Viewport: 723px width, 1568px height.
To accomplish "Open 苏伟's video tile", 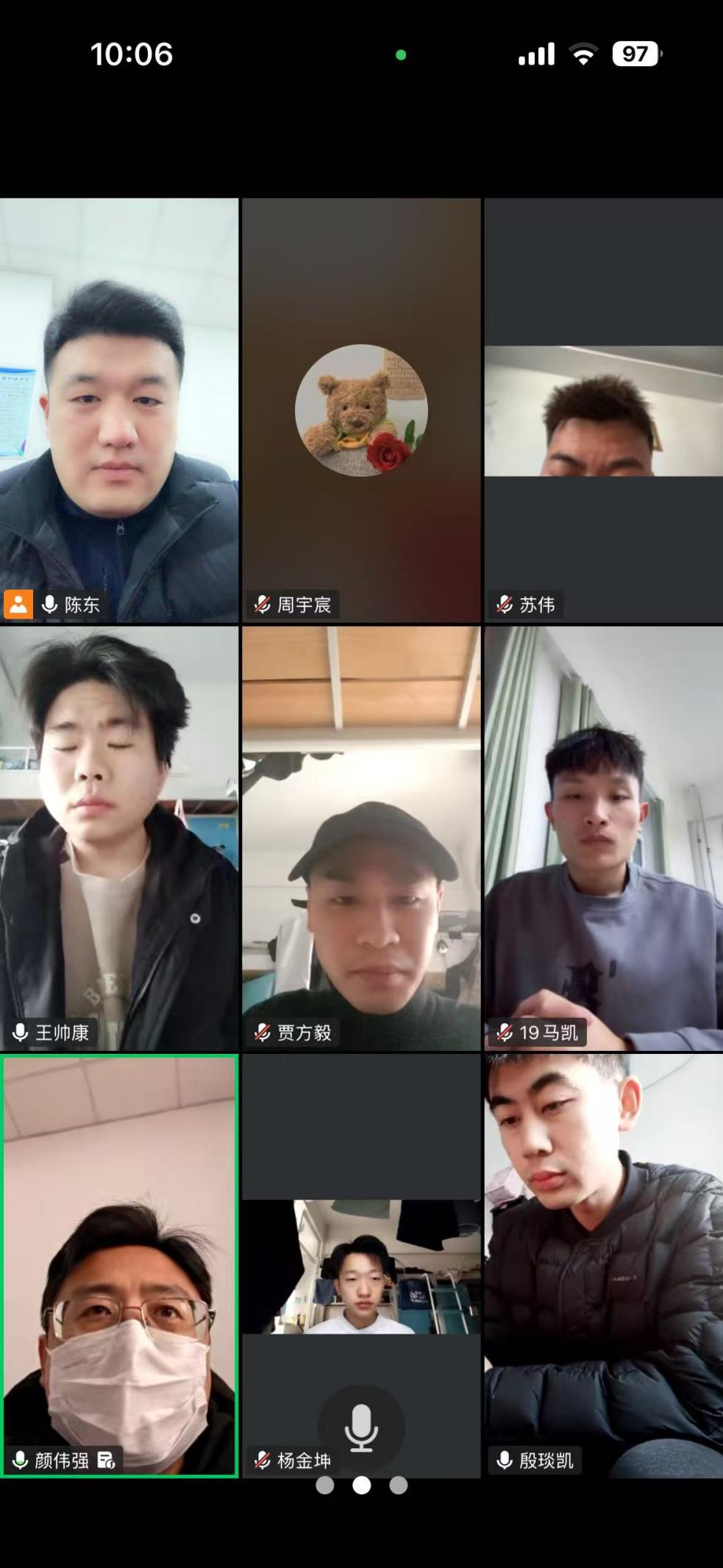I will (603, 410).
